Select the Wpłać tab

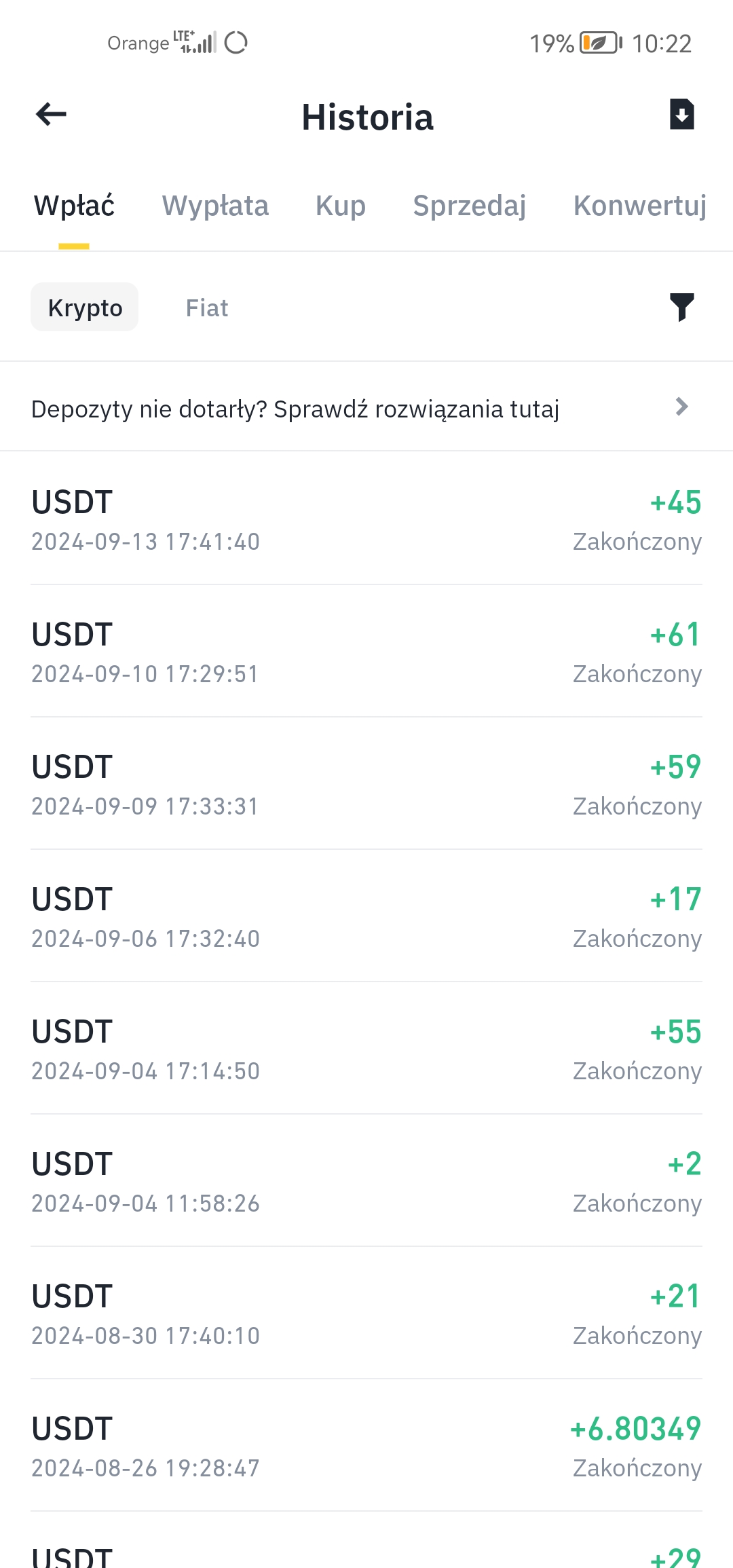click(74, 206)
